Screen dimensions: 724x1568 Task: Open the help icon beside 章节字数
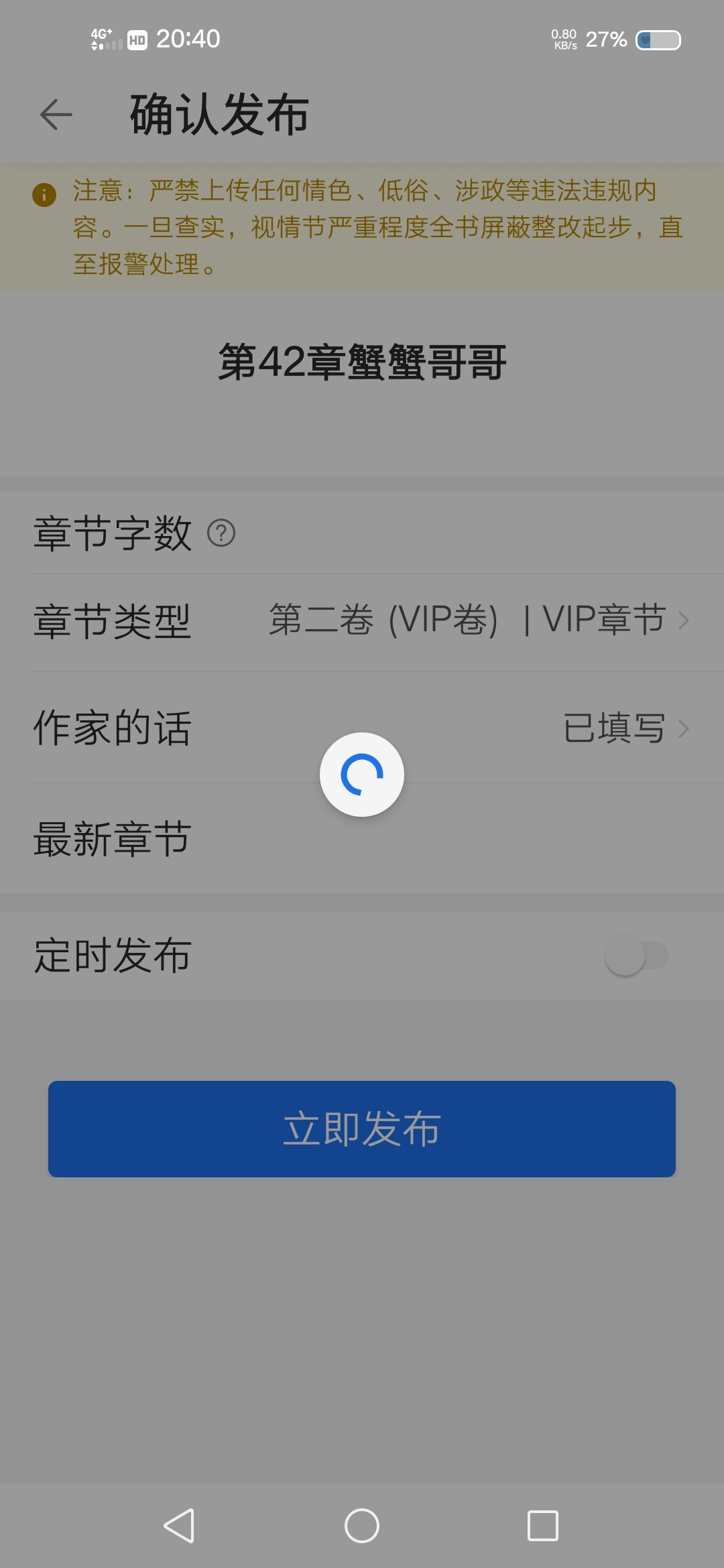pyautogui.click(x=221, y=533)
